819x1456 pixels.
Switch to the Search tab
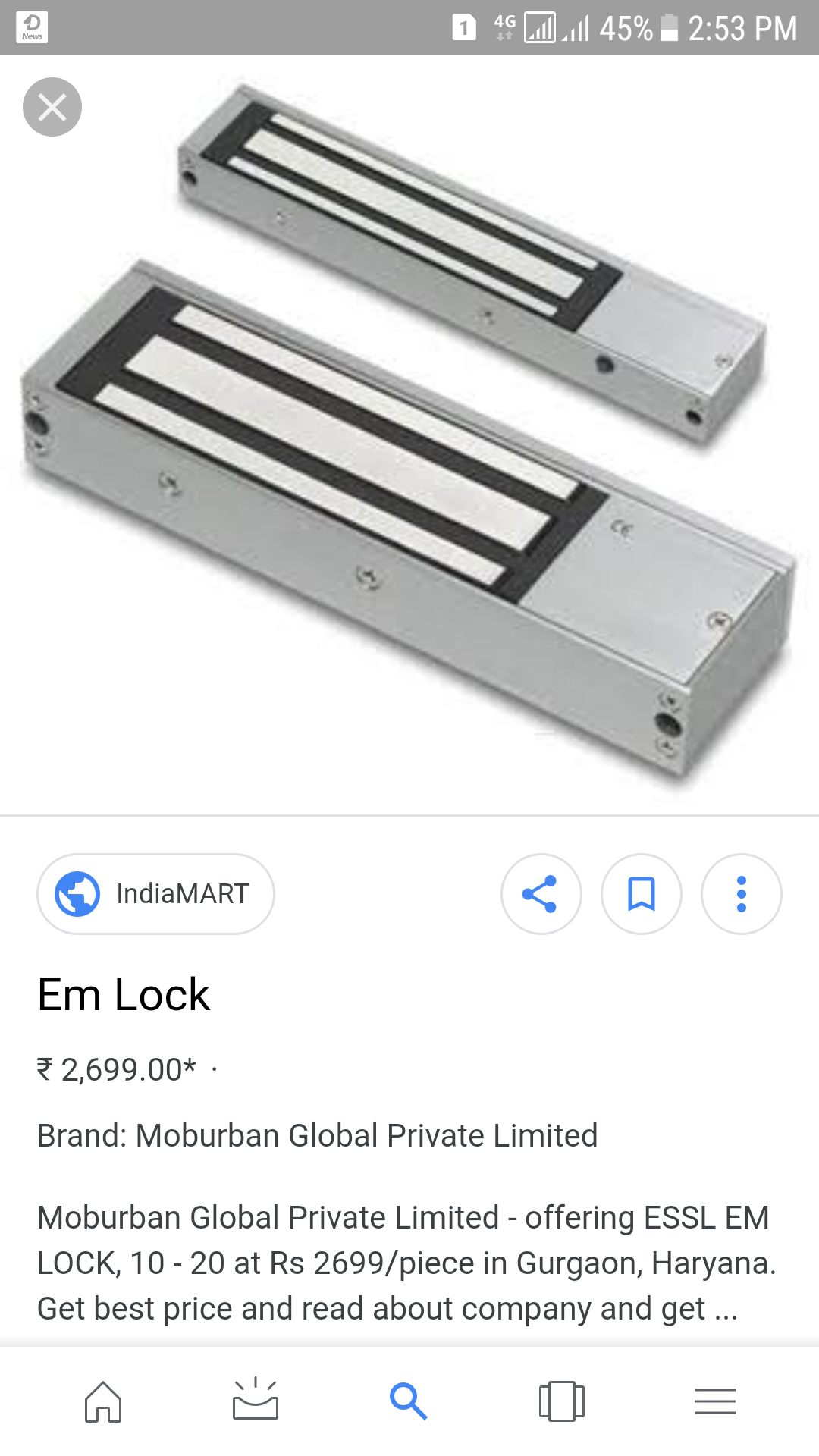[x=408, y=1401]
